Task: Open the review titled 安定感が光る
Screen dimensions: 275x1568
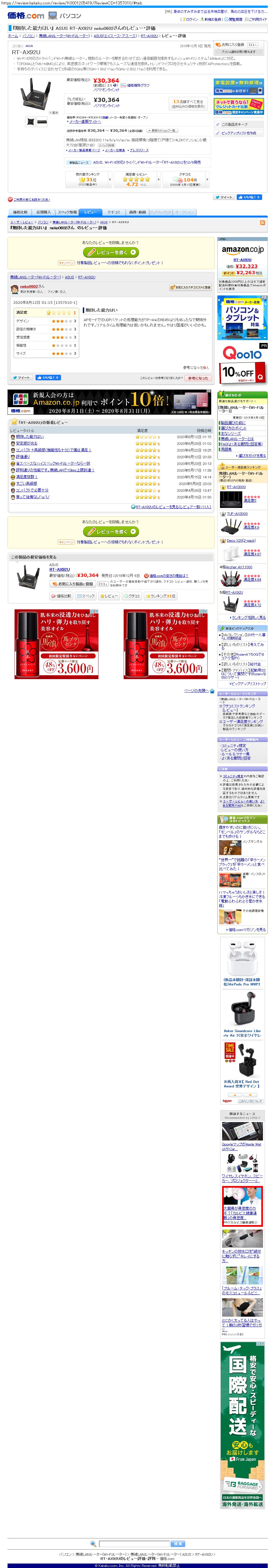Action: coord(26,443)
